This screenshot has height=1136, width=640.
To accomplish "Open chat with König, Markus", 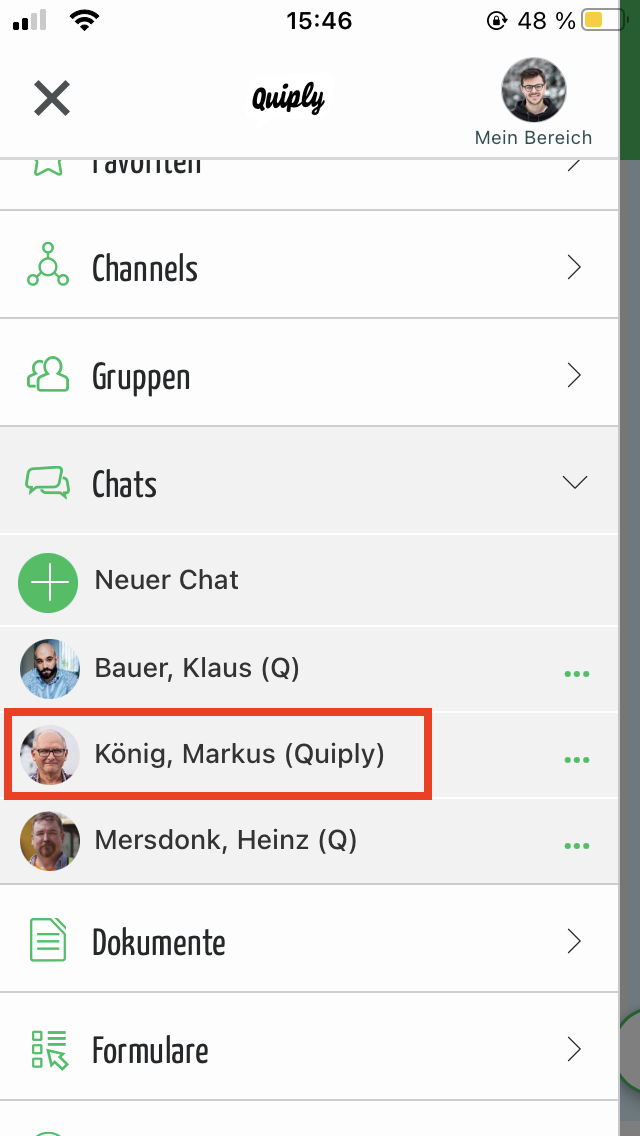I will (x=238, y=754).
